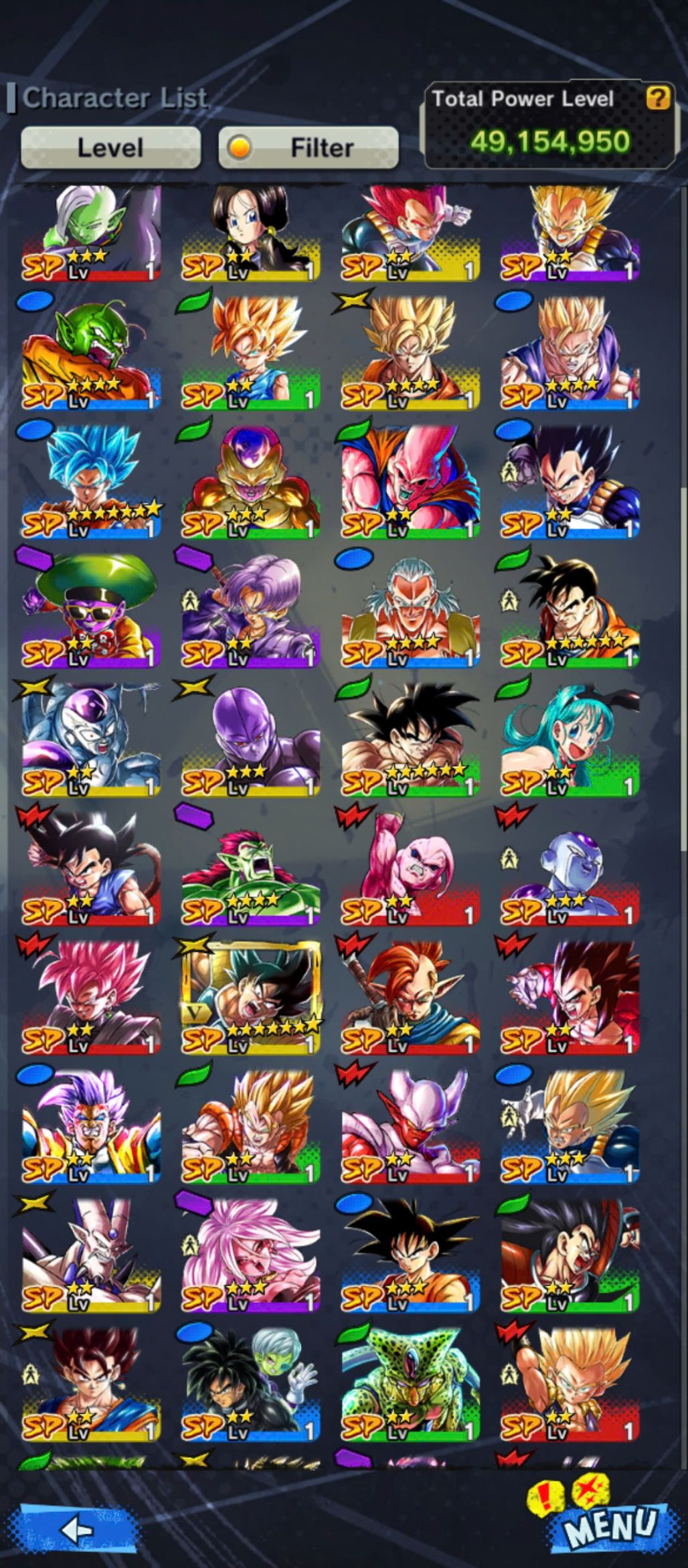688x1568 pixels.
Task: Open the green Piccolo character card
Action: pyautogui.click(x=91, y=353)
